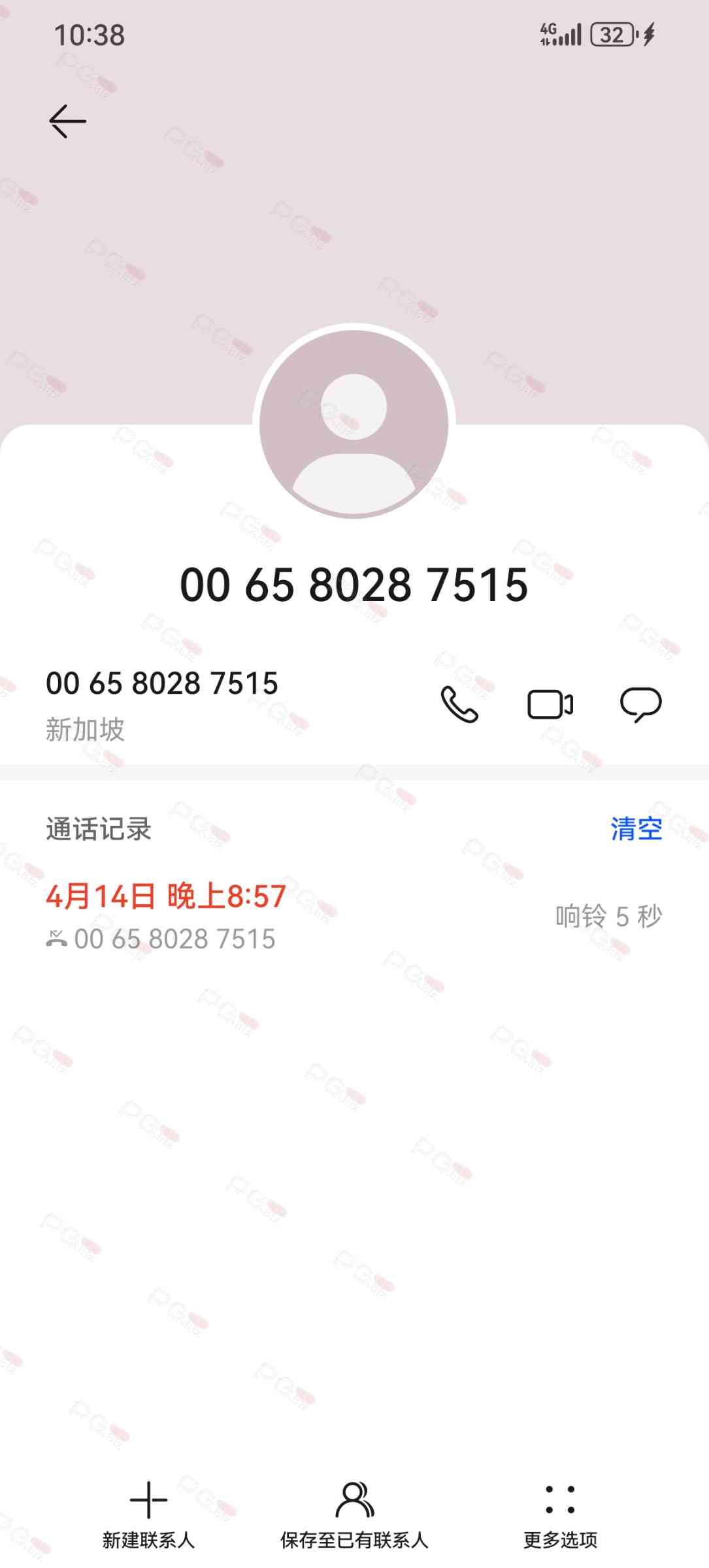Start a video call to this number
Screen dimensions: 709x1568
coord(550,704)
